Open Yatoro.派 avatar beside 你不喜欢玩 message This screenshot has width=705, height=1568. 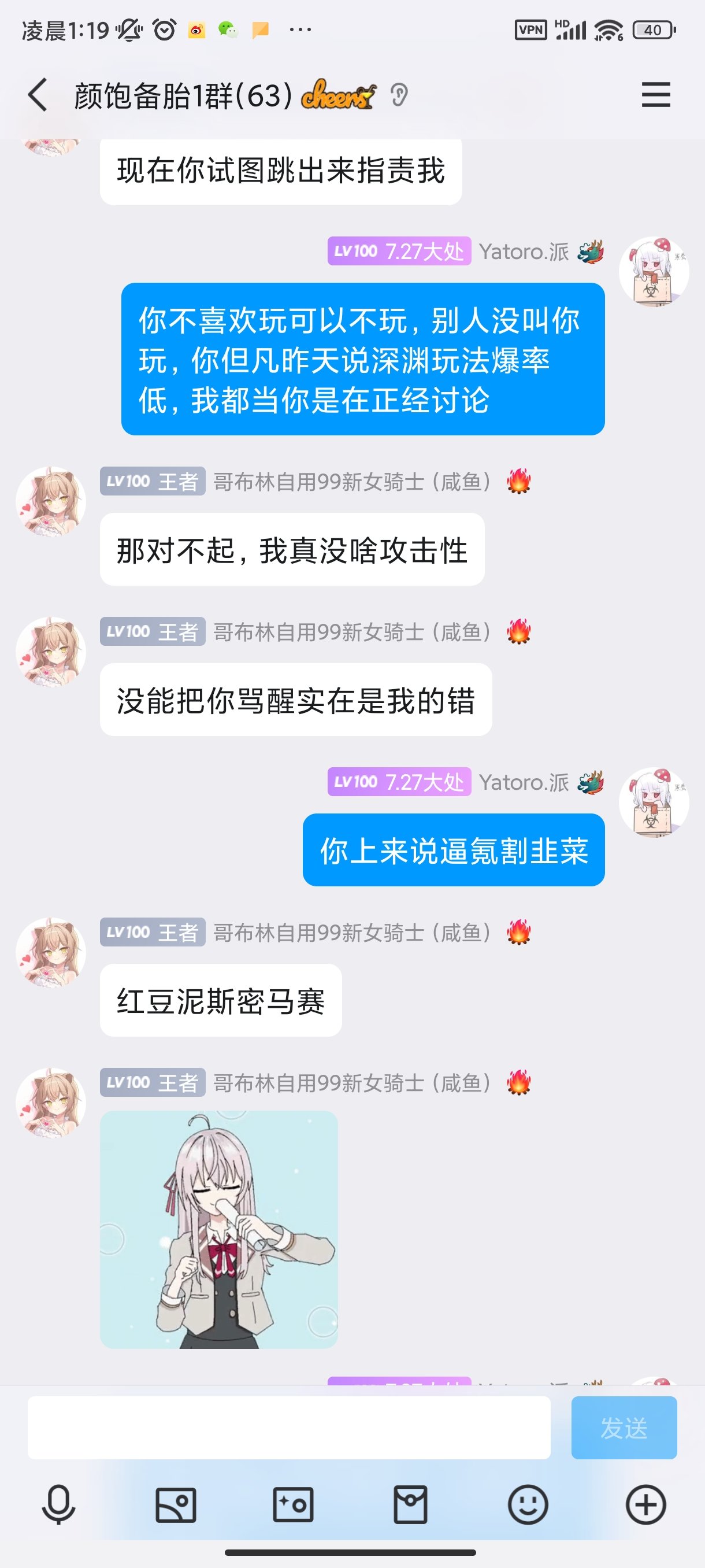[654, 272]
